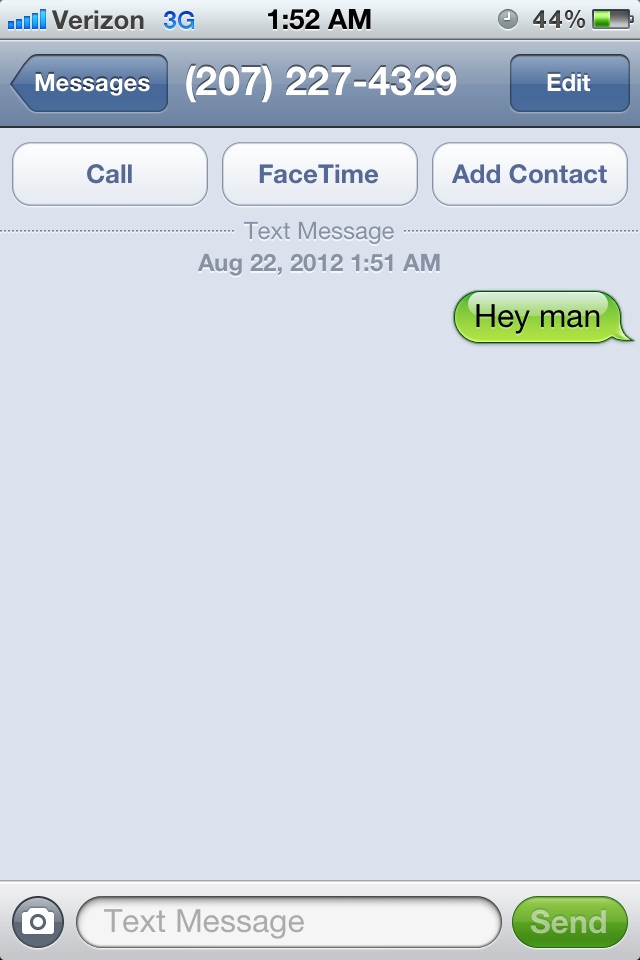
Task: Tap the Send button
Action: click(568, 921)
